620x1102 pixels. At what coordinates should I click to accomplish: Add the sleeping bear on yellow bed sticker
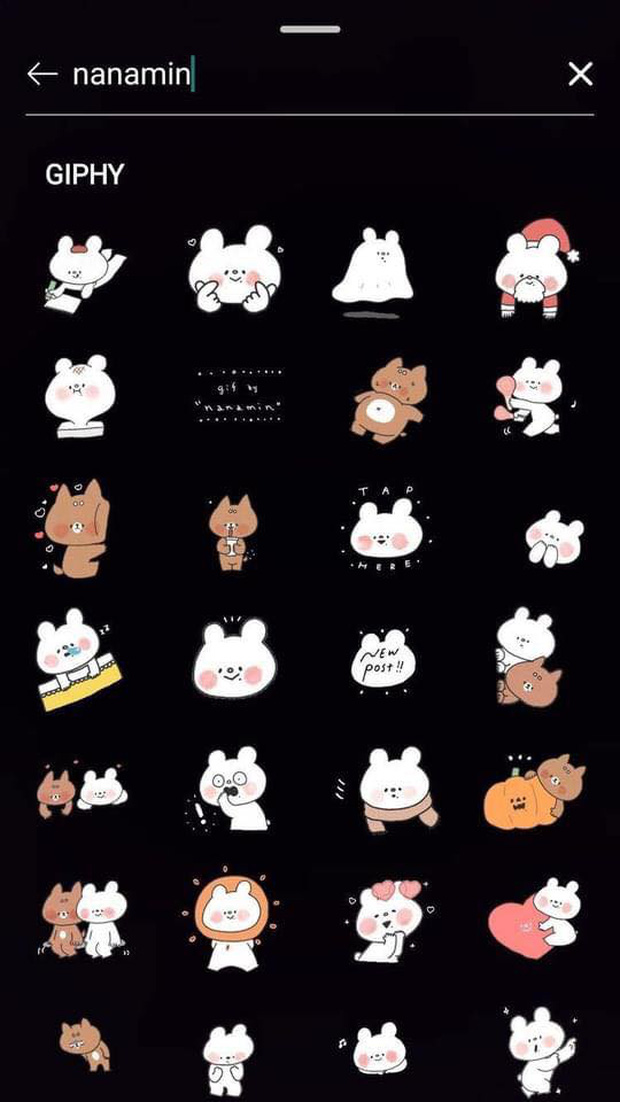click(78, 660)
